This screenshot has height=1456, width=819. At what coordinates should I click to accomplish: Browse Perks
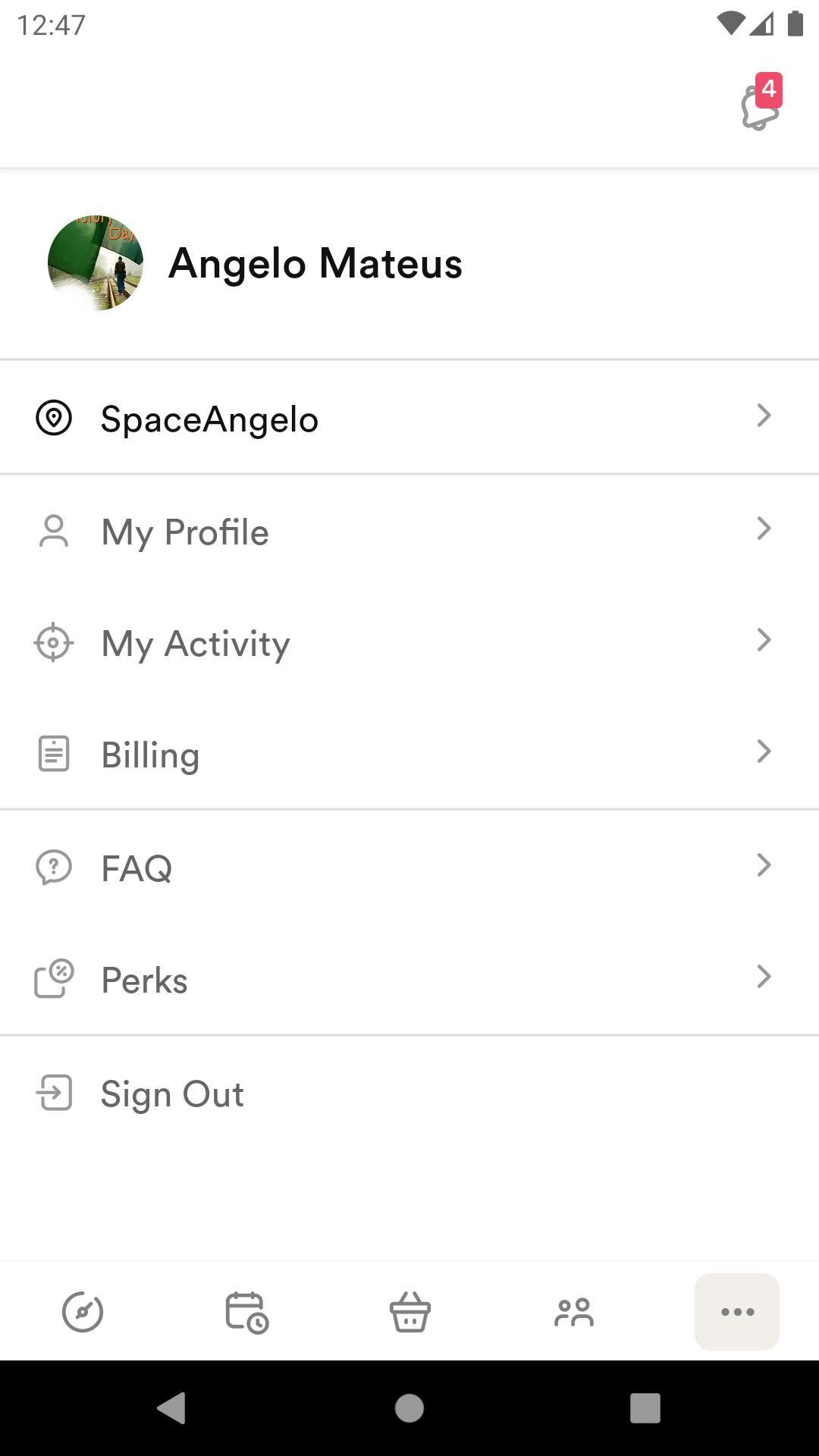(x=409, y=979)
